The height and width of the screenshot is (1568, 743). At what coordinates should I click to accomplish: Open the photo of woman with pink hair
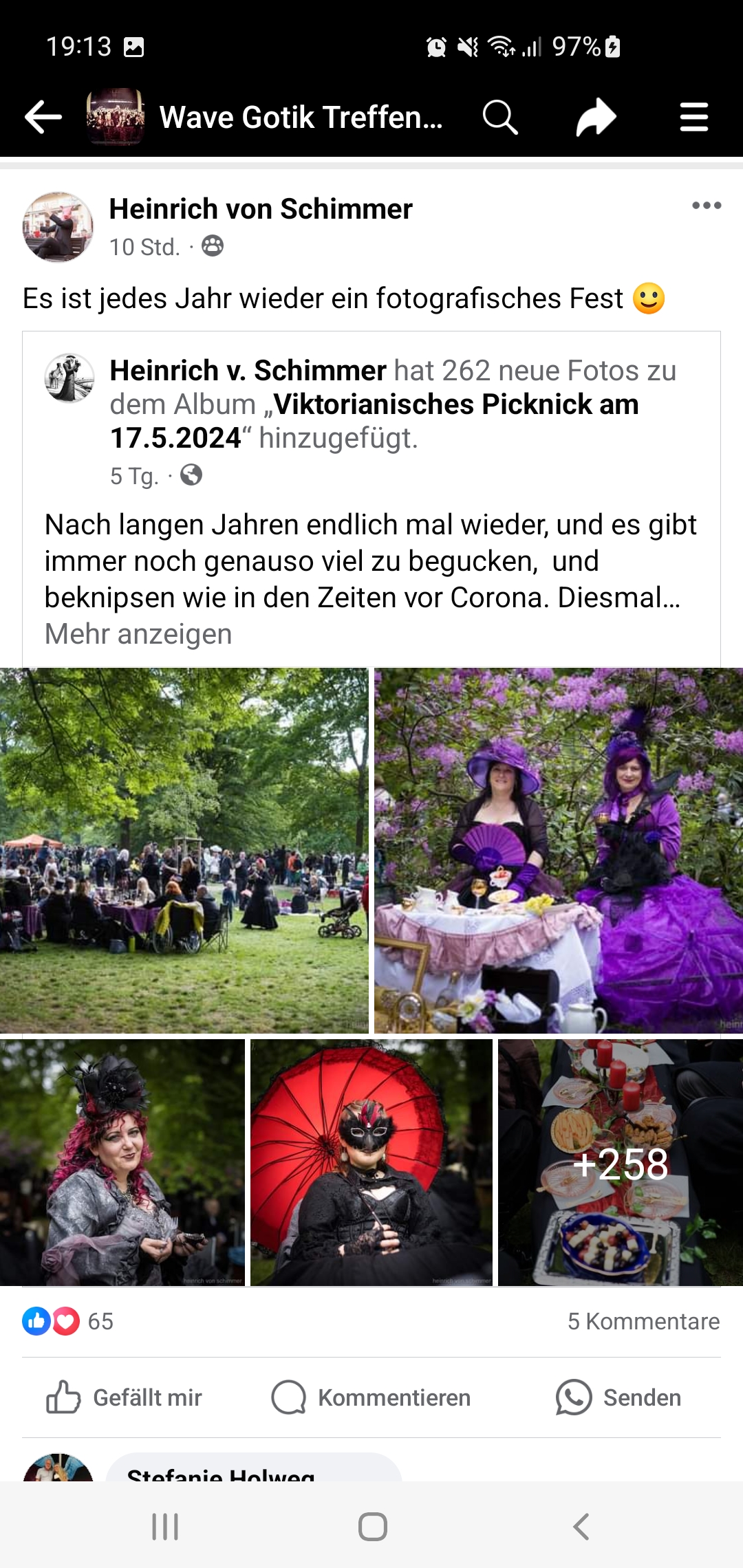pos(122,1162)
